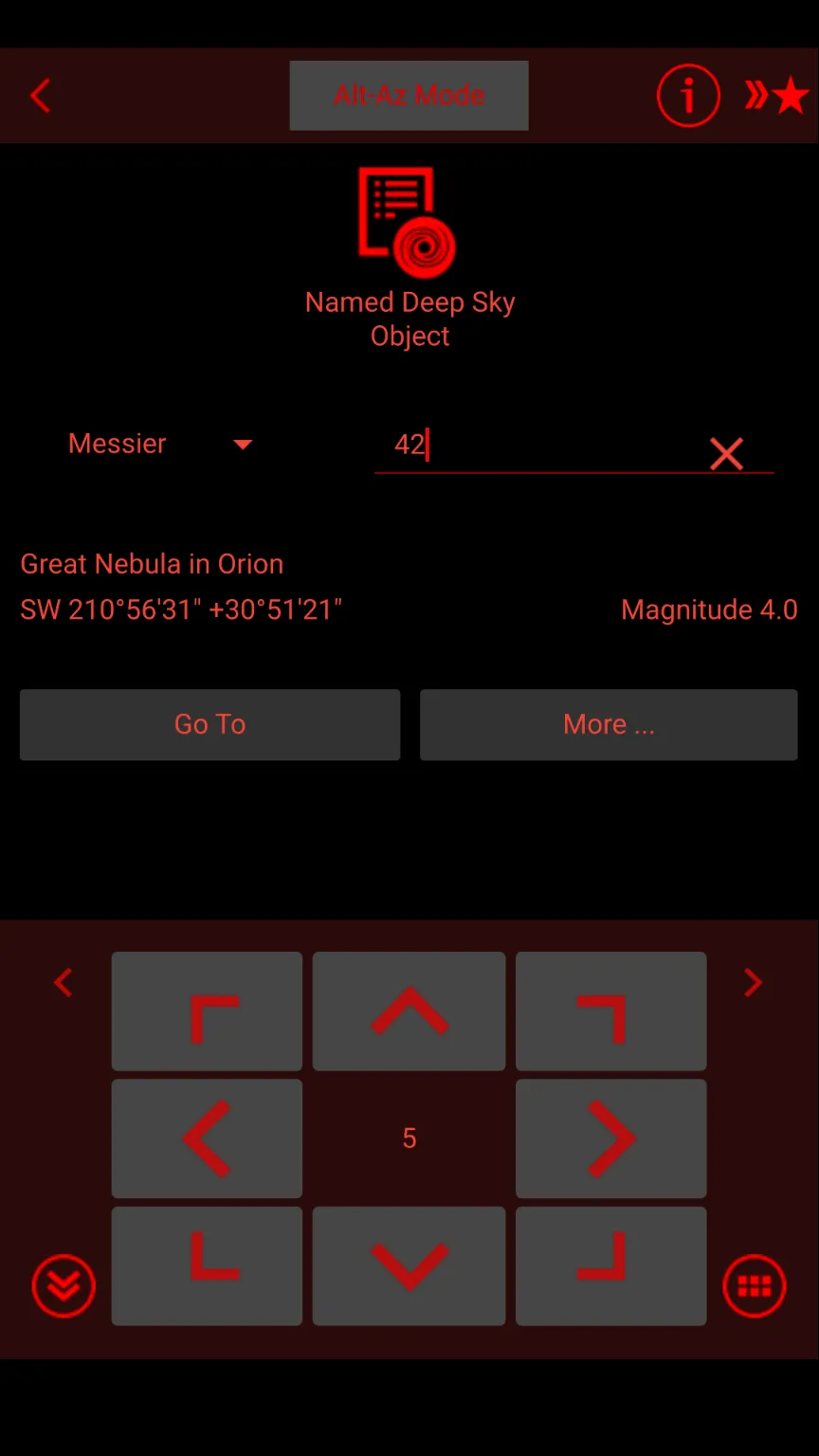Tap the right chevron beside the arrow pad
819x1456 pixels.
click(x=753, y=983)
